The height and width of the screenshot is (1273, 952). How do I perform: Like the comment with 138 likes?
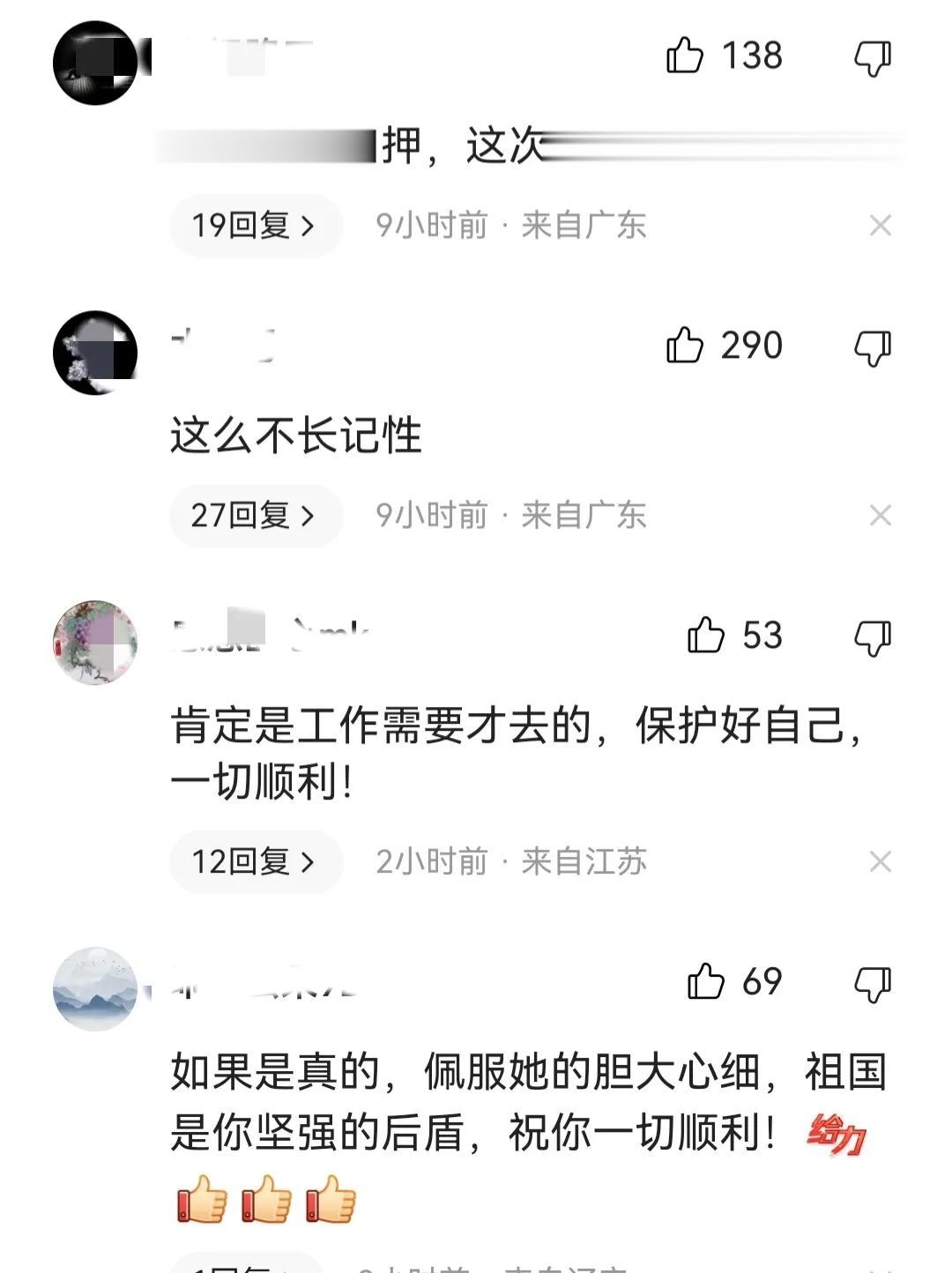[x=685, y=56]
